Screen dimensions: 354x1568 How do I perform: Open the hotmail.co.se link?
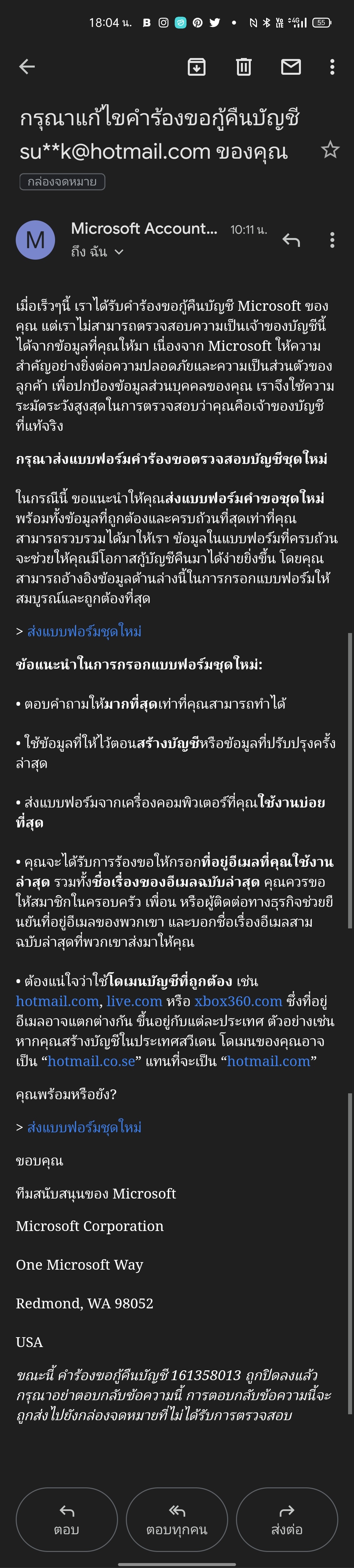click(91, 1061)
